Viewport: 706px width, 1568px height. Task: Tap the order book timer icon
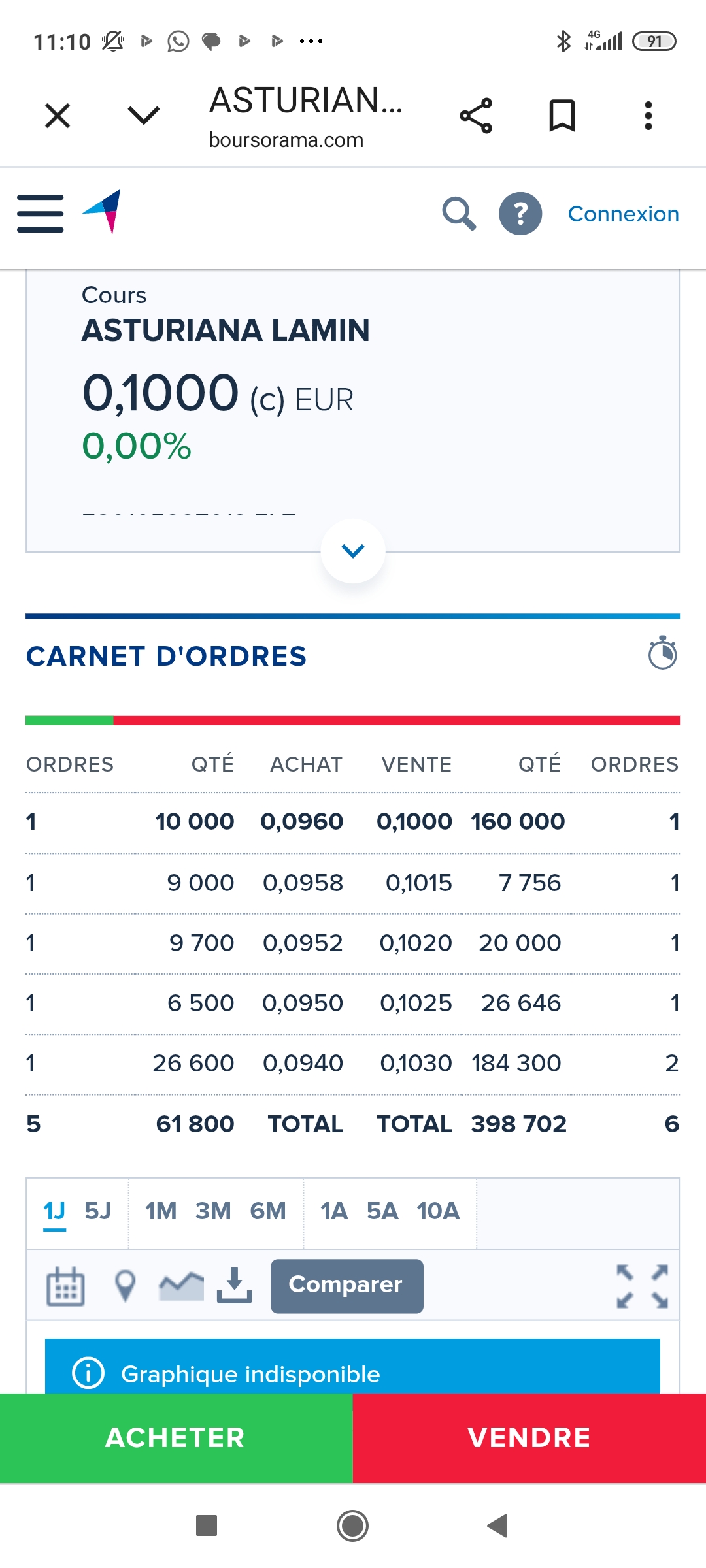[662, 653]
